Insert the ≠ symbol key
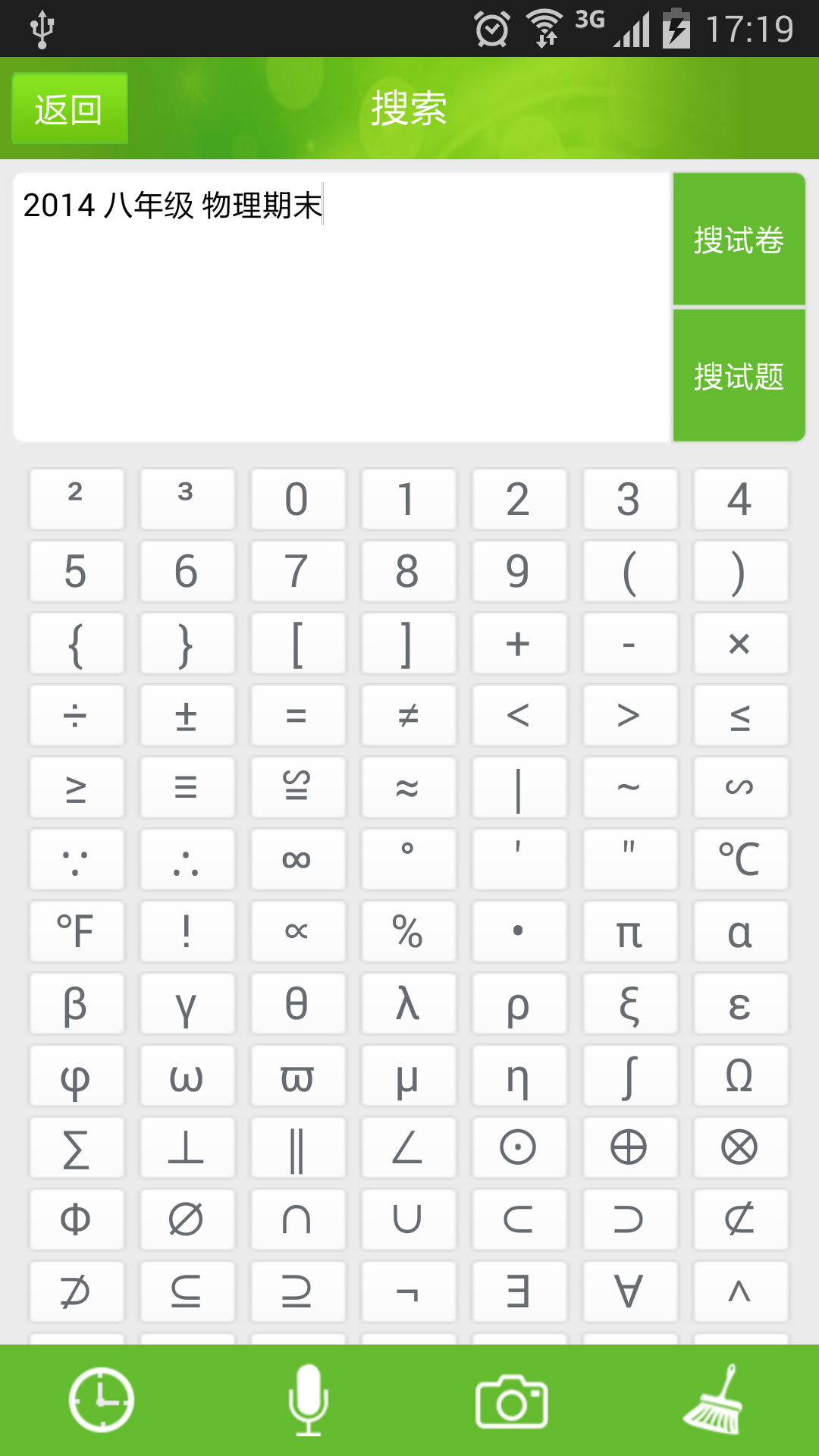Image resolution: width=819 pixels, height=1456 pixels. [407, 715]
